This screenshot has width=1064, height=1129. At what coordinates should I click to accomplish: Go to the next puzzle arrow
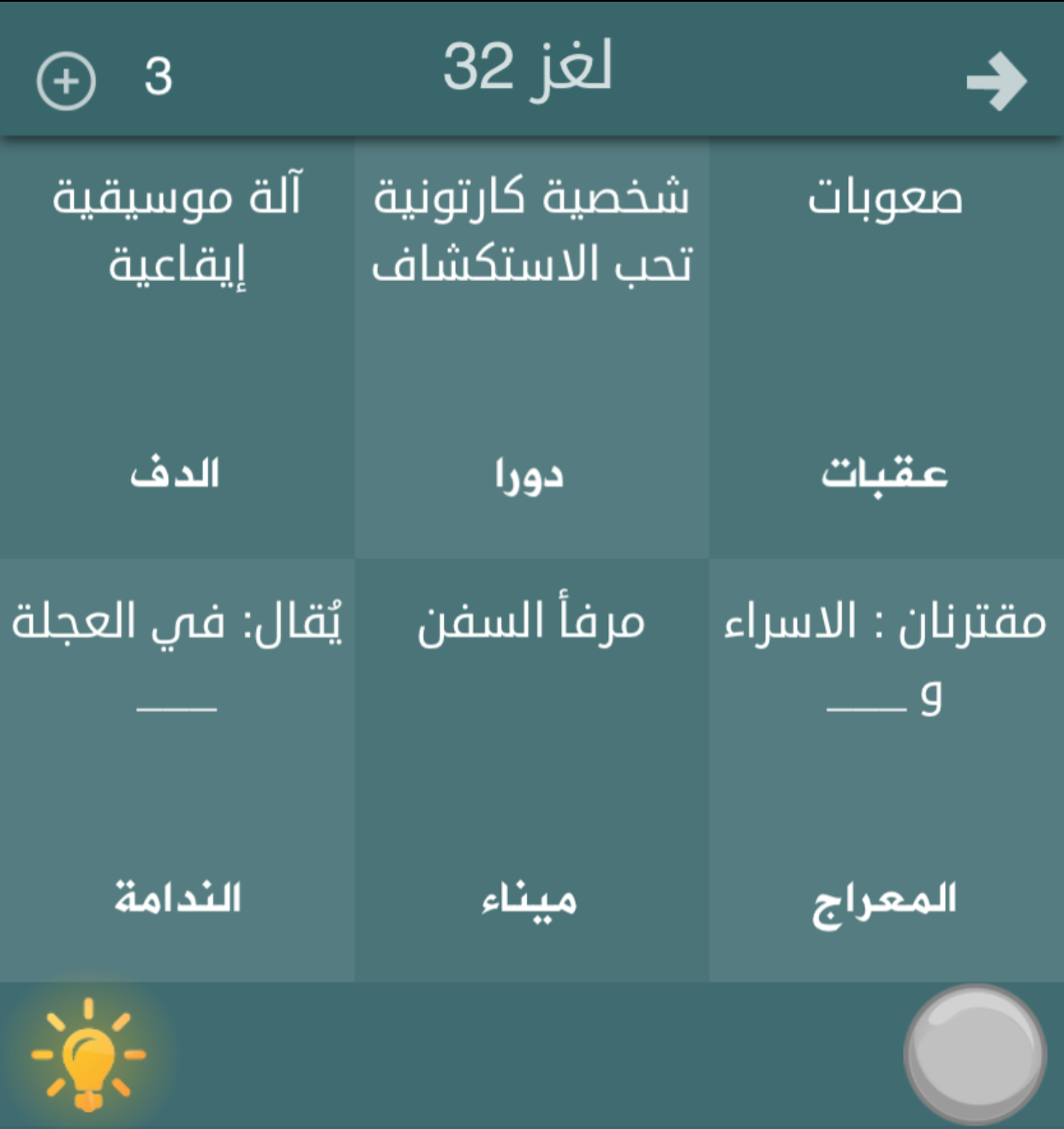tap(995, 81)
